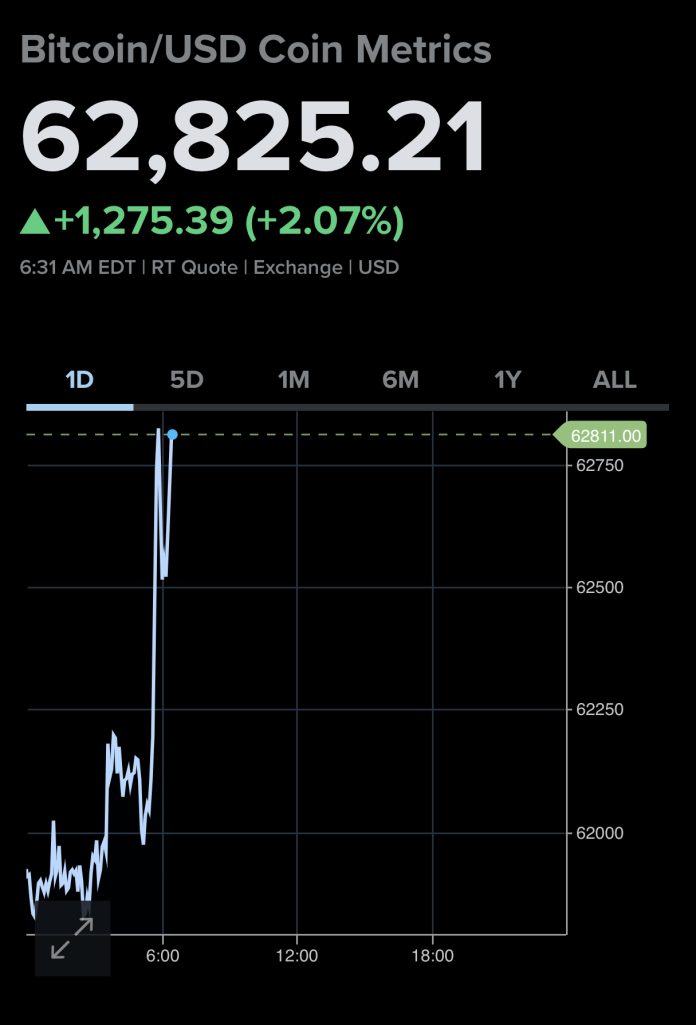View the 1Y price history
Viewport: 696px width, 1025px height.
508,380
